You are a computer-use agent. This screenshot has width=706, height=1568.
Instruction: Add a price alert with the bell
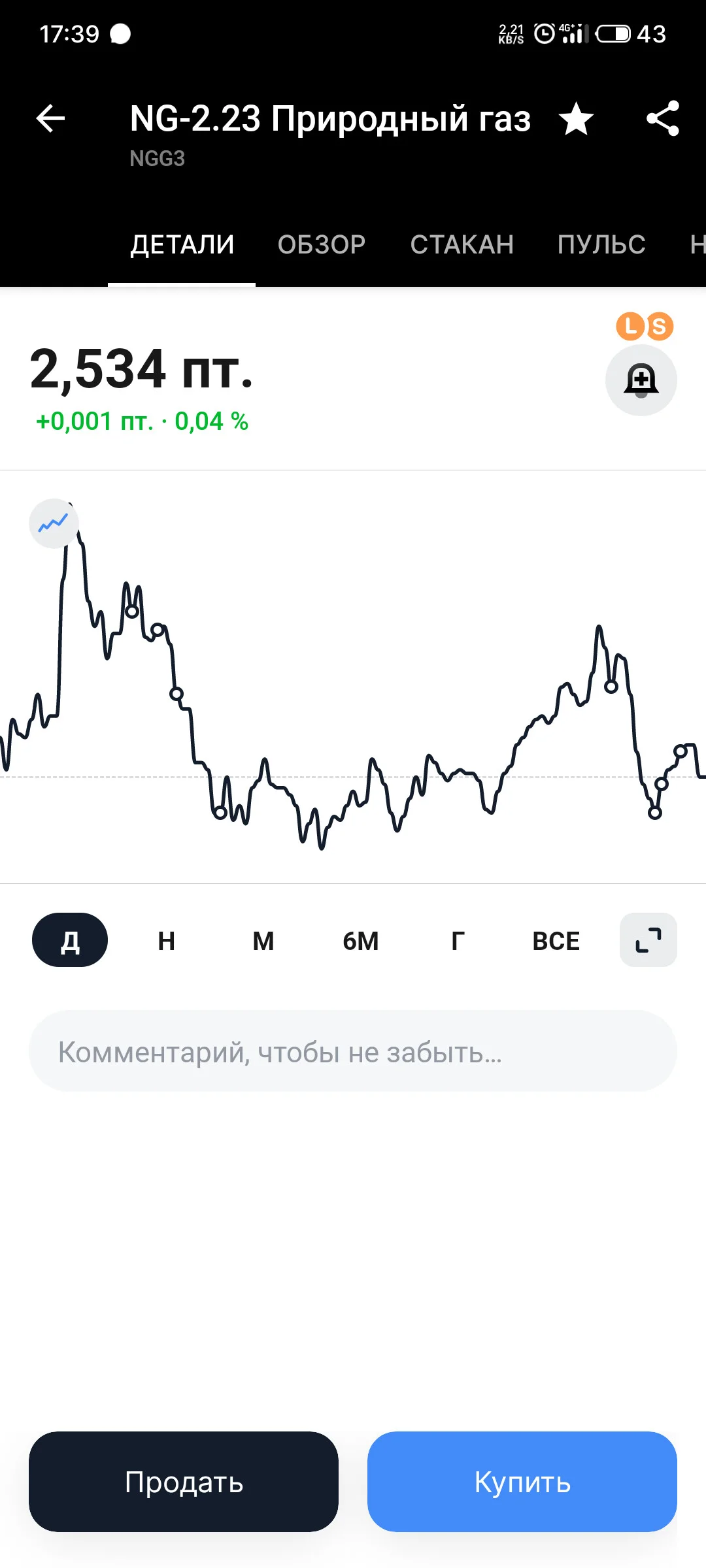click(x=641, y=380)
